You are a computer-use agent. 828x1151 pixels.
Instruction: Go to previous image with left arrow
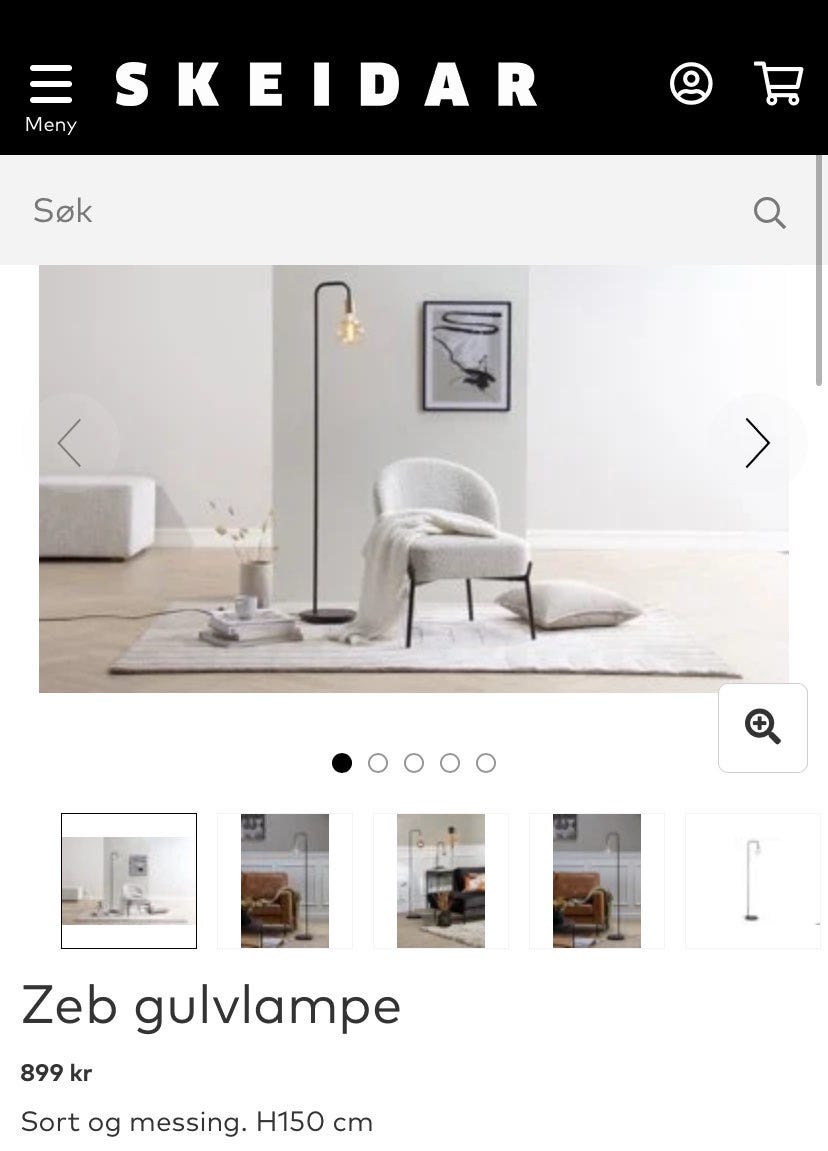[x=69, y=443]
